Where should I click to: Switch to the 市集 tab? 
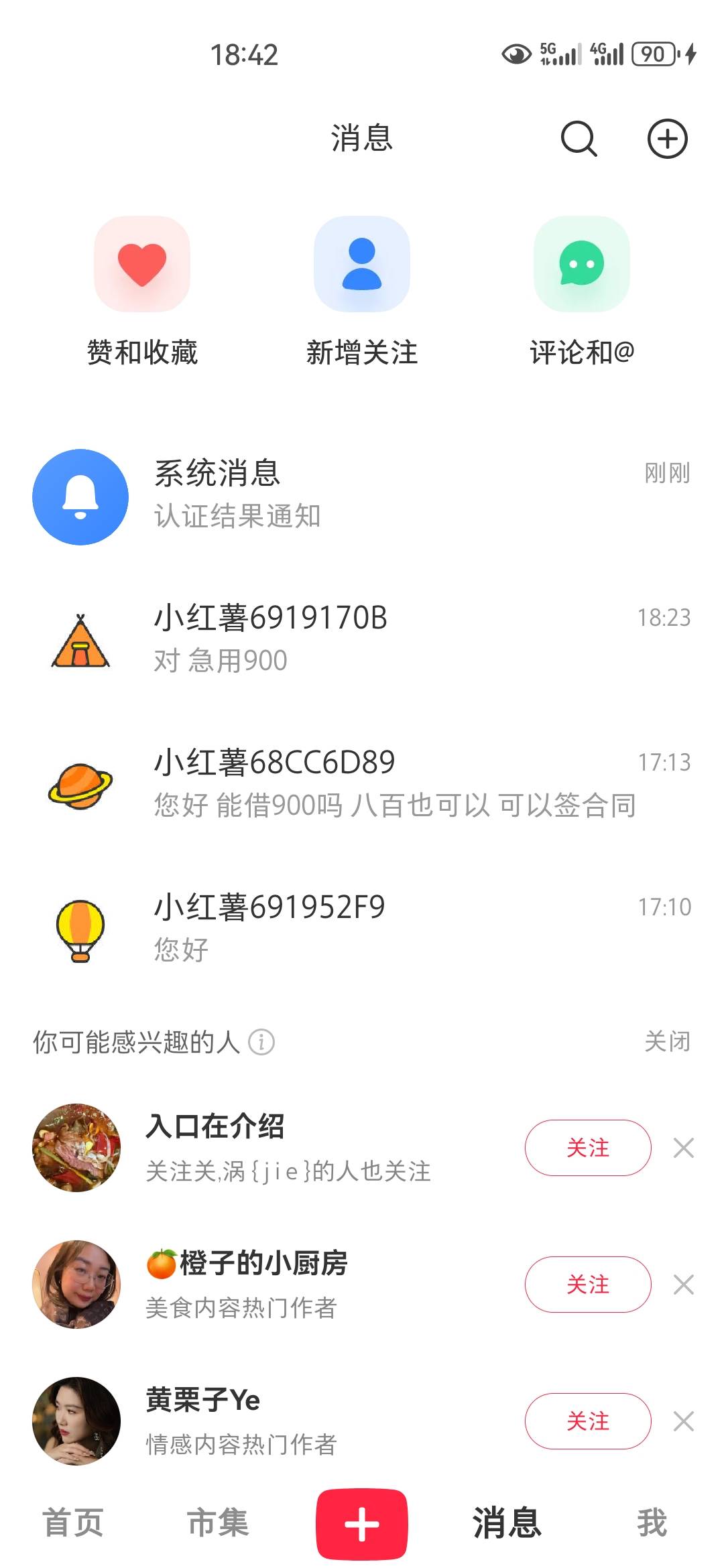(217, 1522)
